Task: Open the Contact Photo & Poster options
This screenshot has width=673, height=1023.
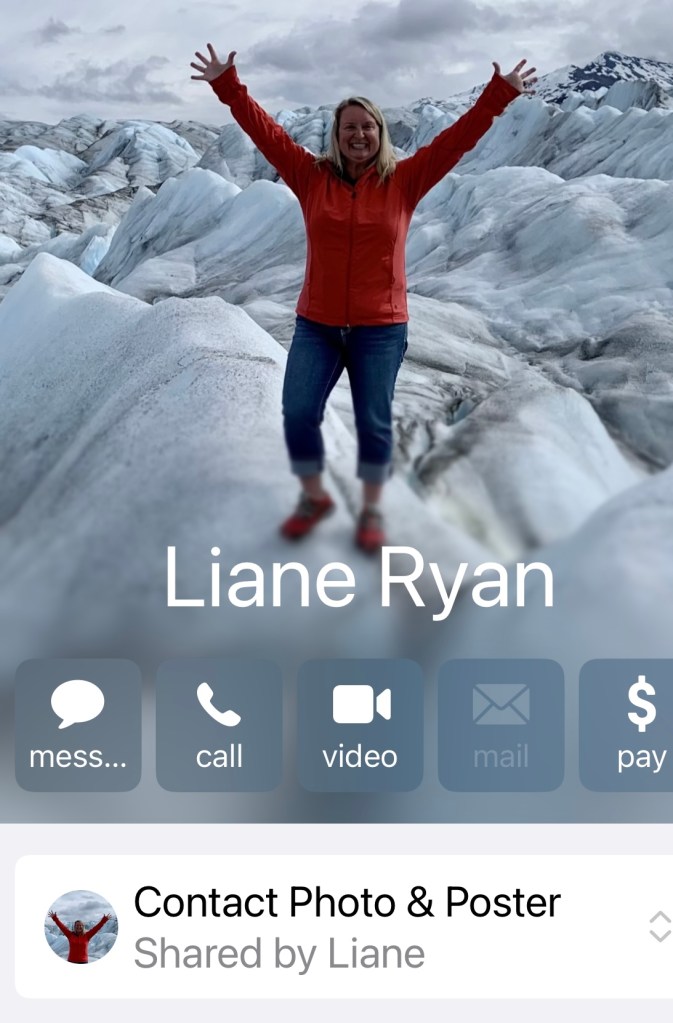Action: 346,926
